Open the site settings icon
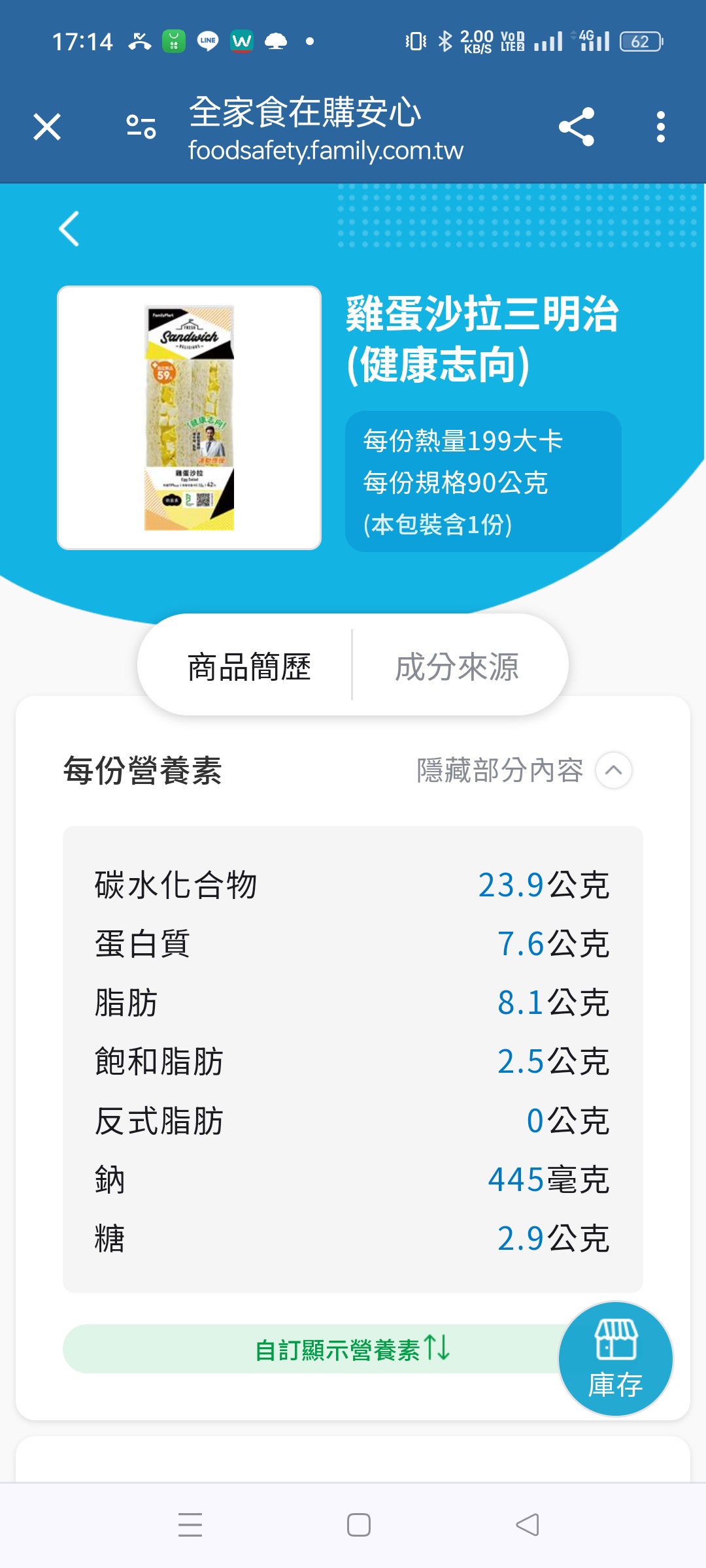 [141, 127]
